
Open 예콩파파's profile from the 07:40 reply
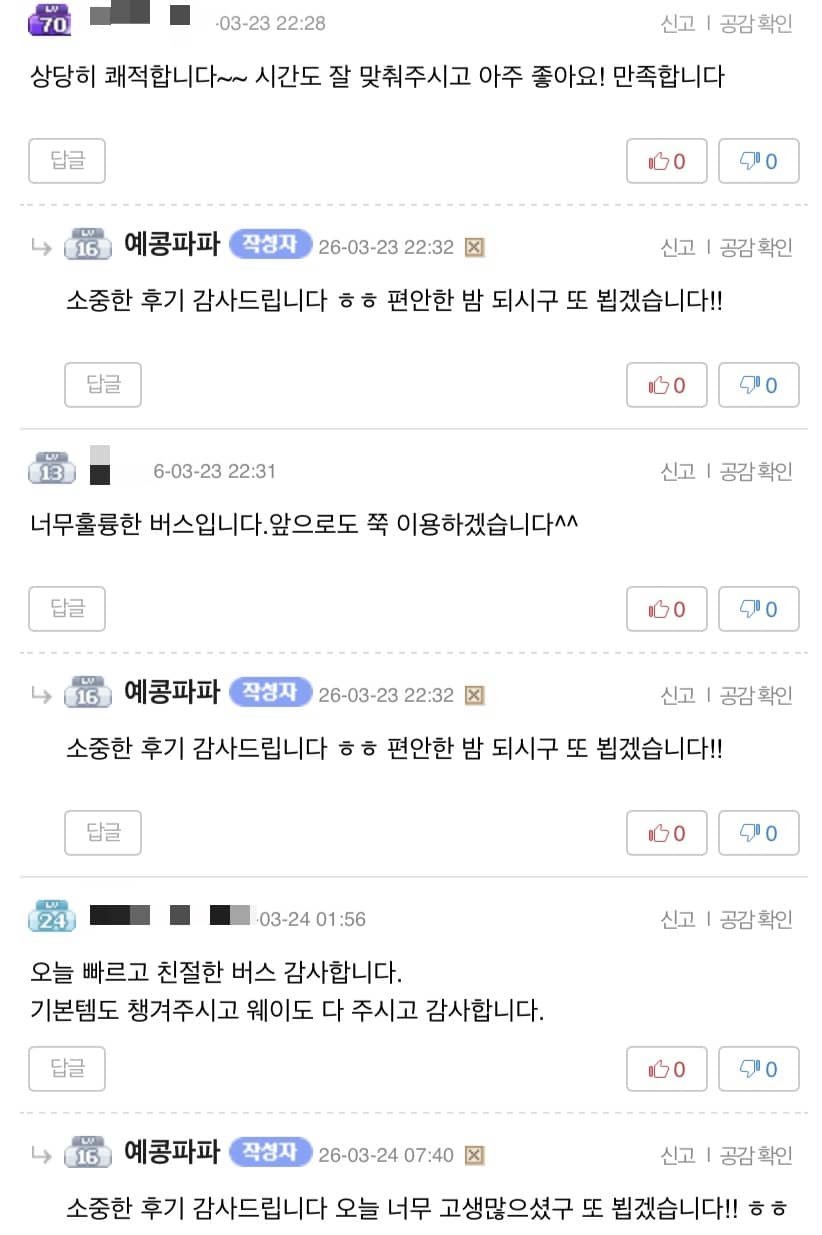point(171,1153)
